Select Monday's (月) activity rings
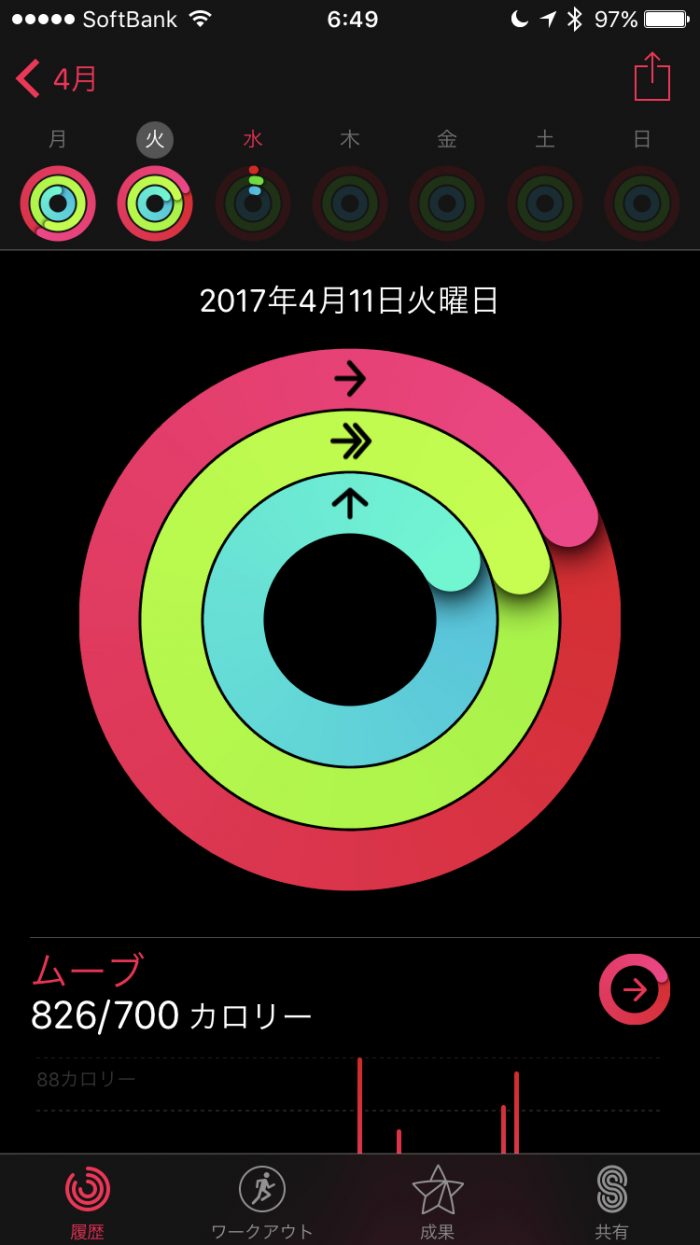 click(58, 203)
